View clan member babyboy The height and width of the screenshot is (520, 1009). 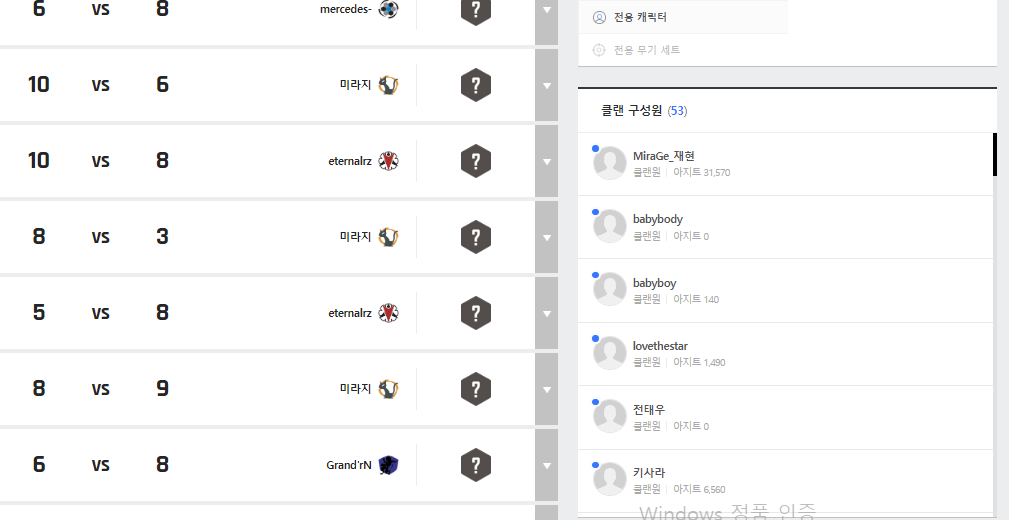[654, 283]
